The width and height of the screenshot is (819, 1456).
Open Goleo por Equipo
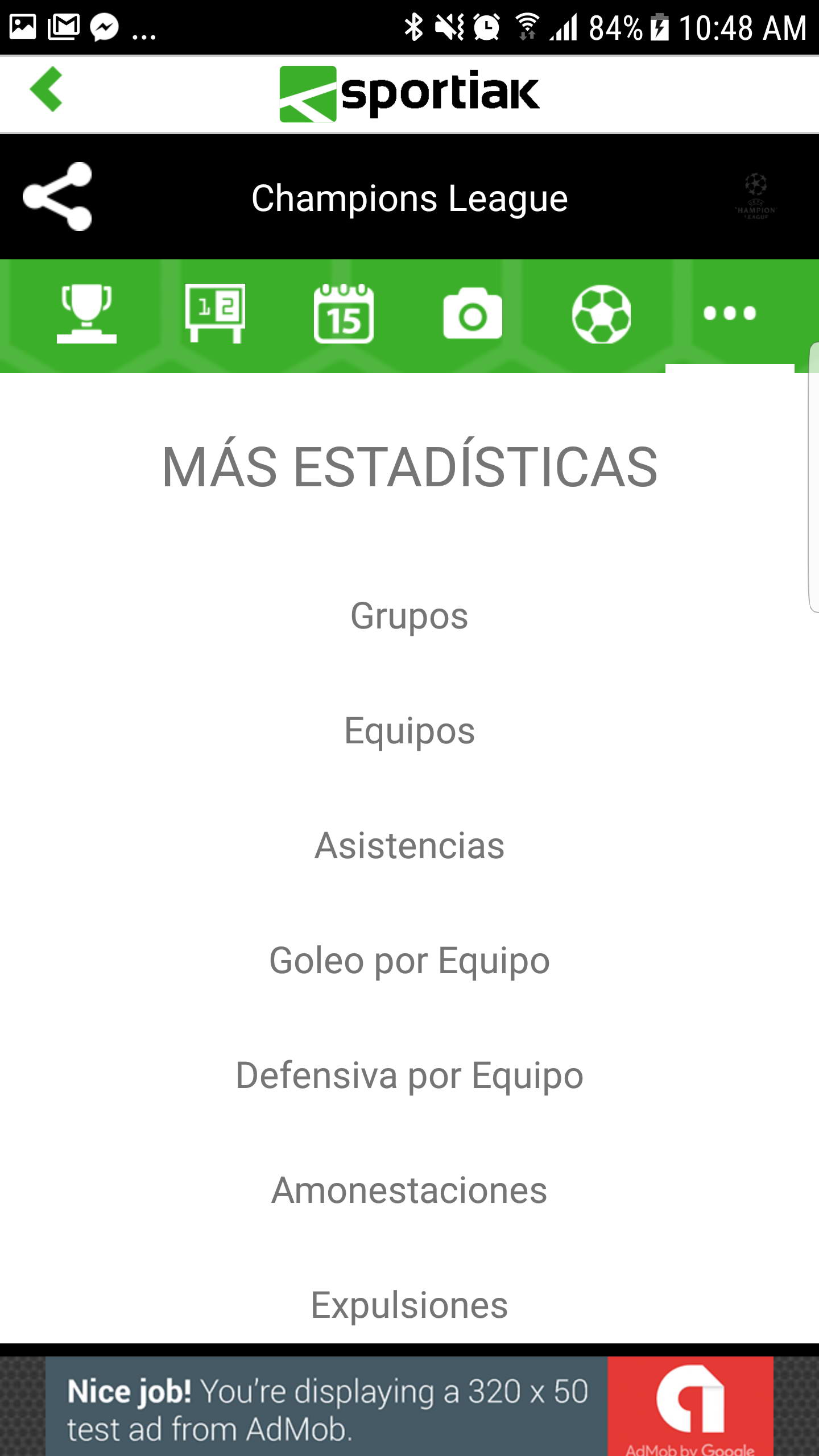tap(409, 961)
